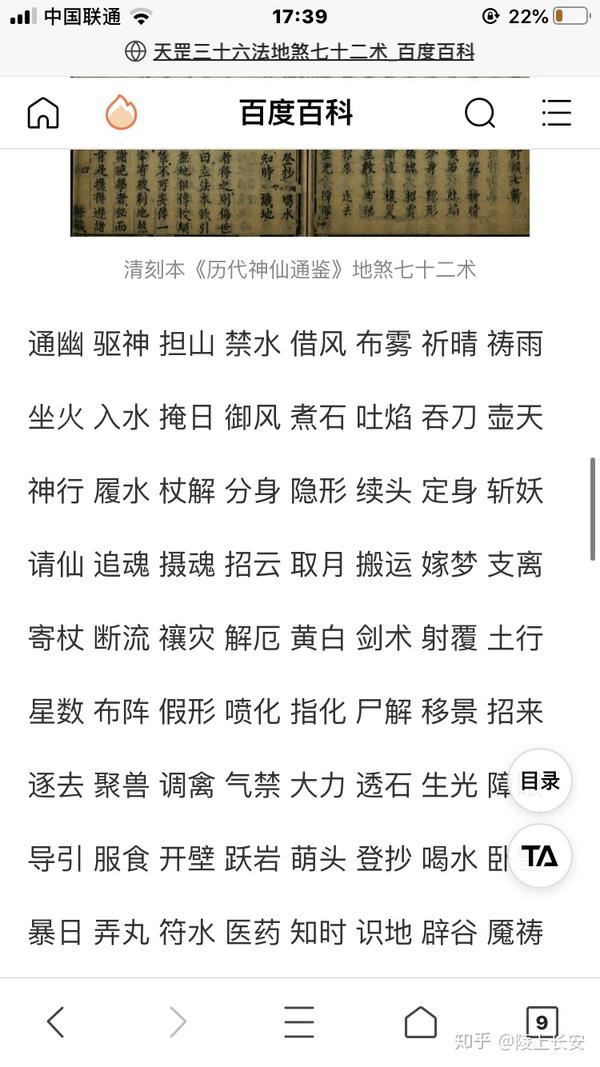
Task: Open the search magnifier in header
Action: (x=480, y=113)
